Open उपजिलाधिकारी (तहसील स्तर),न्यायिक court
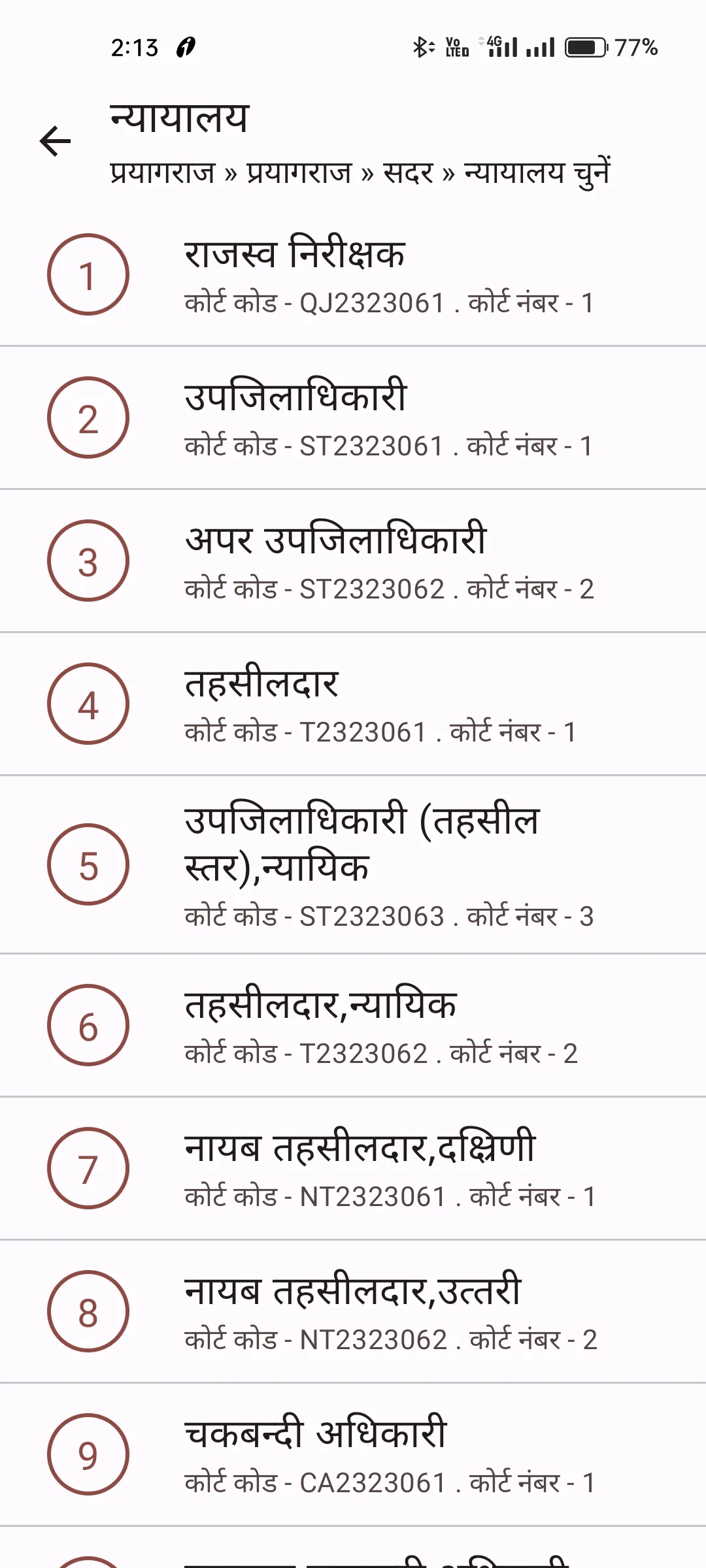 pos(353,864)
